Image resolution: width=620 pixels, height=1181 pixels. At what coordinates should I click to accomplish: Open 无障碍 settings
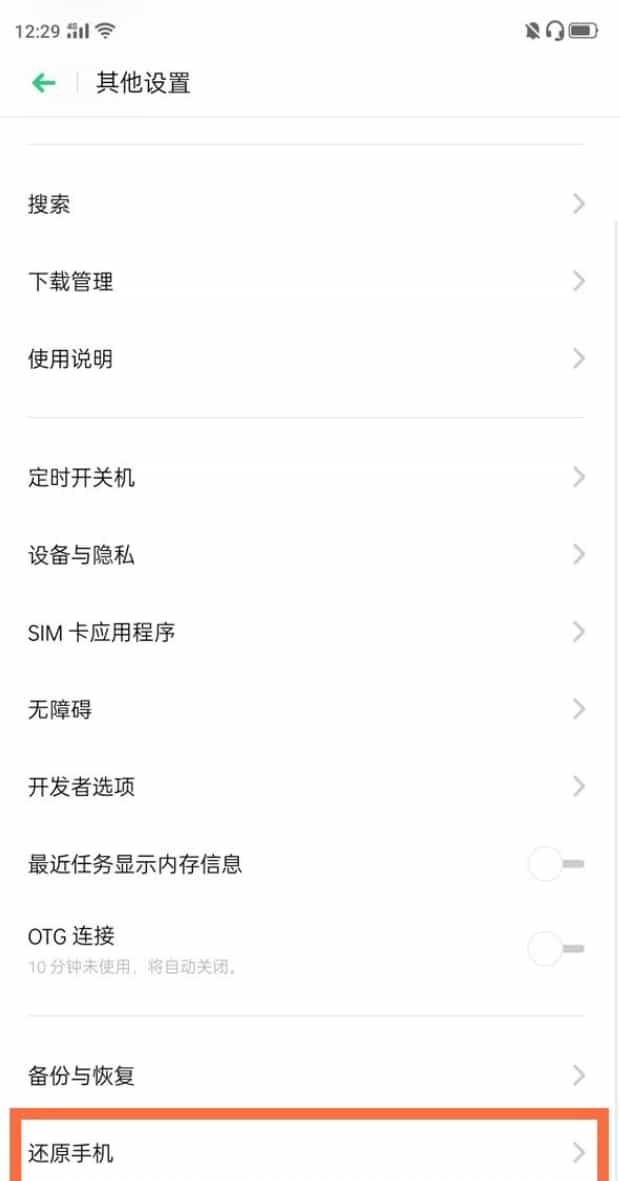(x=310, y=710)
